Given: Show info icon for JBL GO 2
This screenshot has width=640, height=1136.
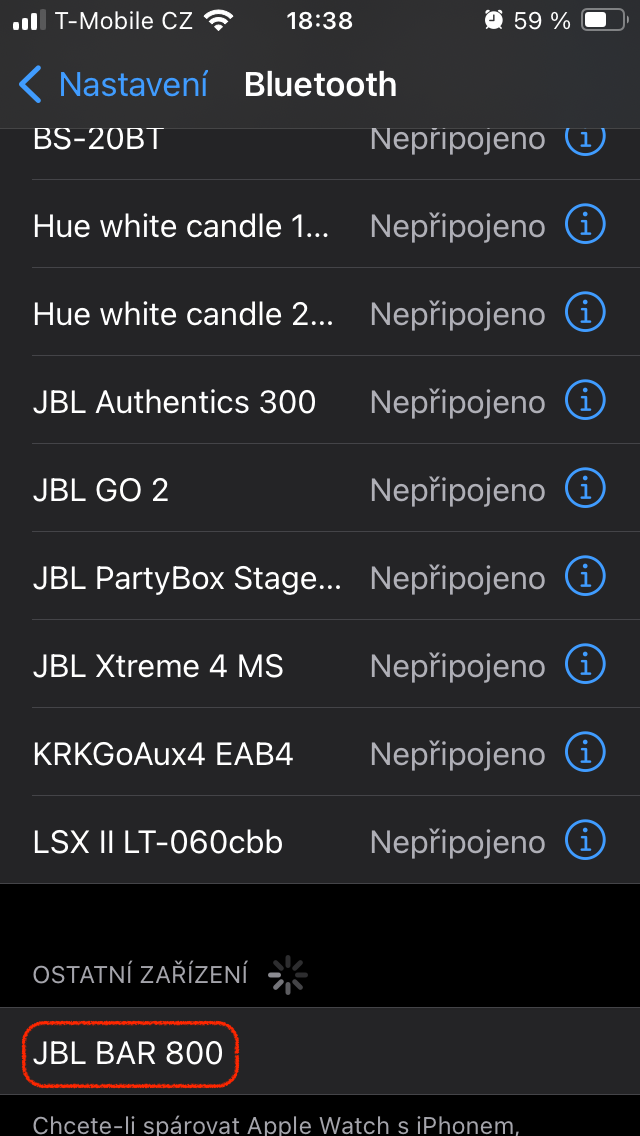Looking at the screenshot, I should tap(585, 490).
